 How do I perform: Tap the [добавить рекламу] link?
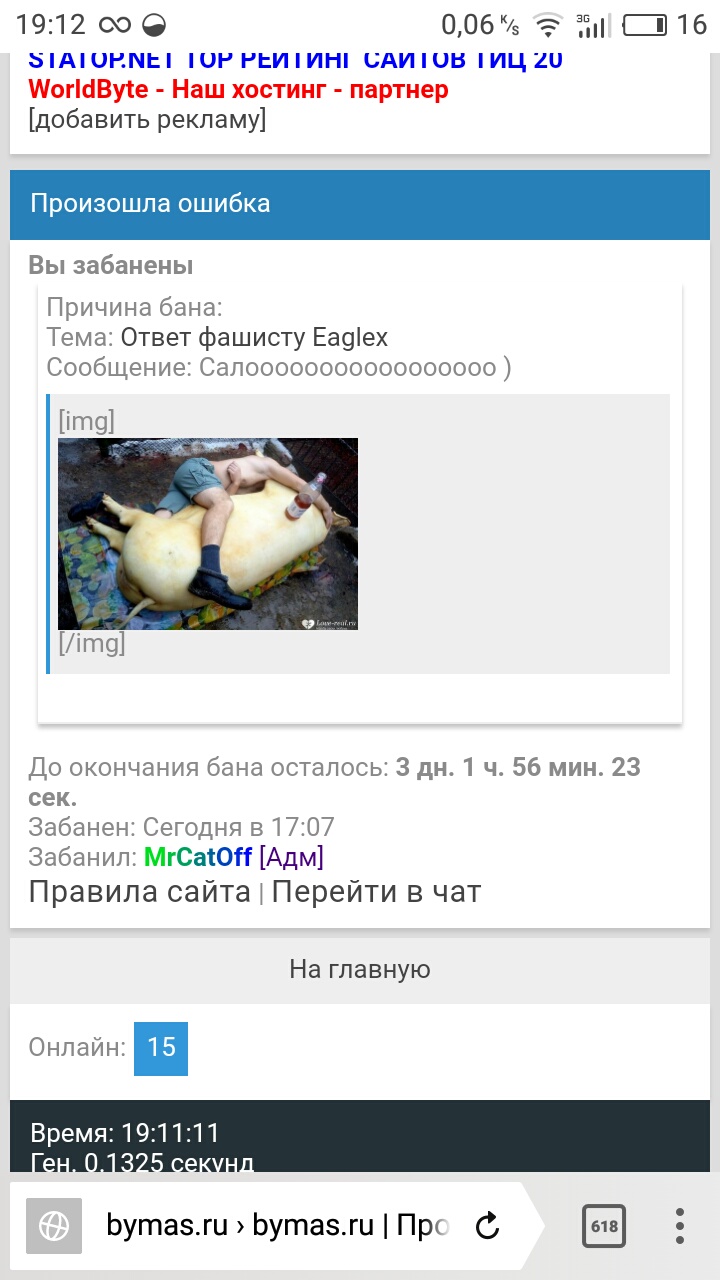147,120
